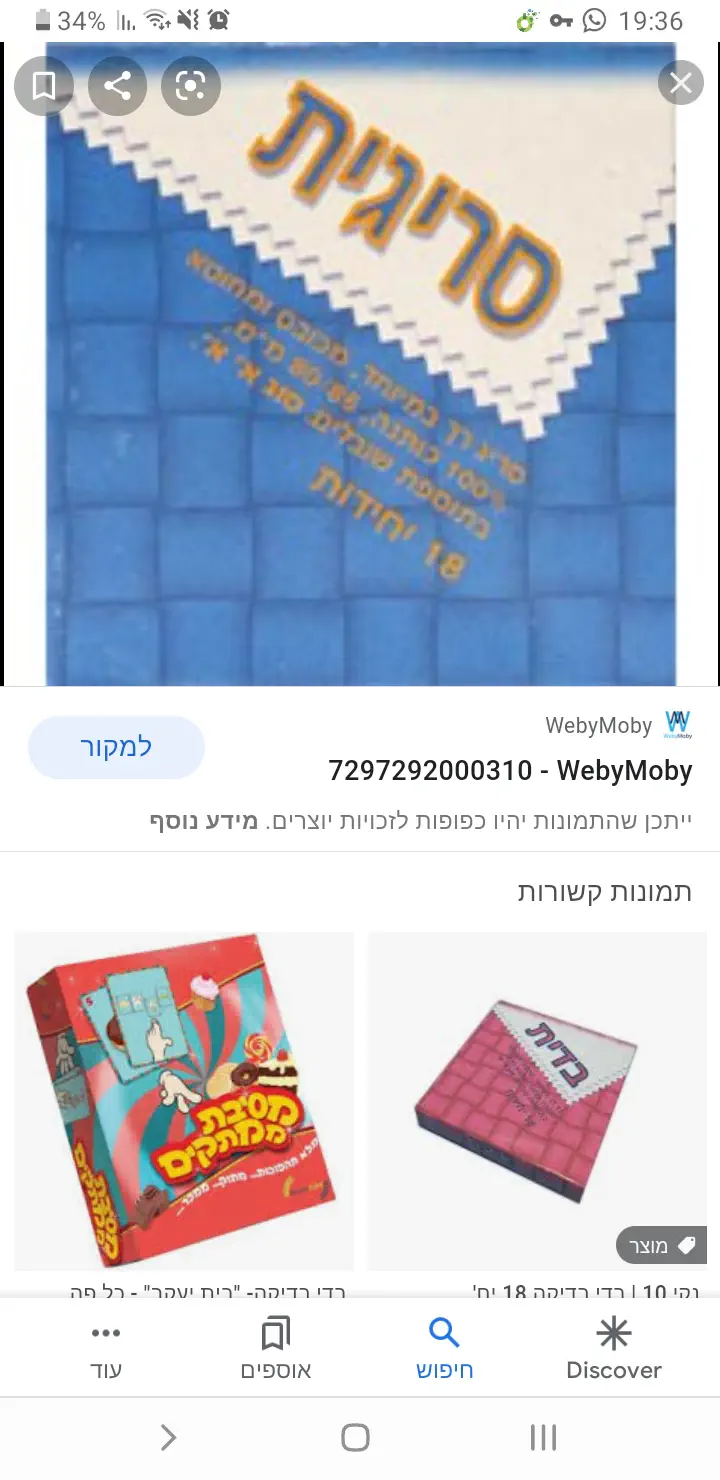Open the WebyMoby 7297292000310 title link
Viewport: 720px width, 1480px height.
510,771
